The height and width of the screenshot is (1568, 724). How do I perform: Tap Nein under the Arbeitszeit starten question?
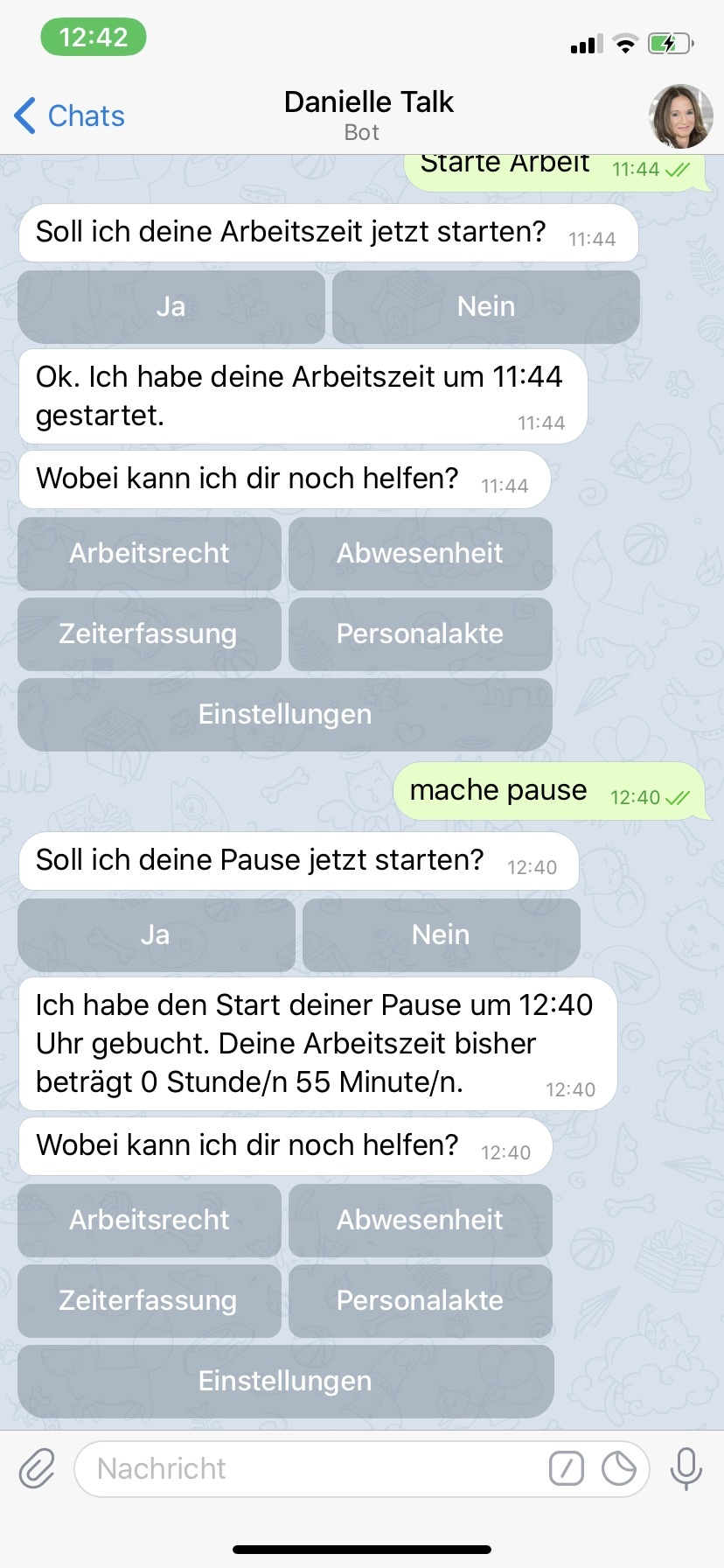pyautogui.click(x=486, y=306)
